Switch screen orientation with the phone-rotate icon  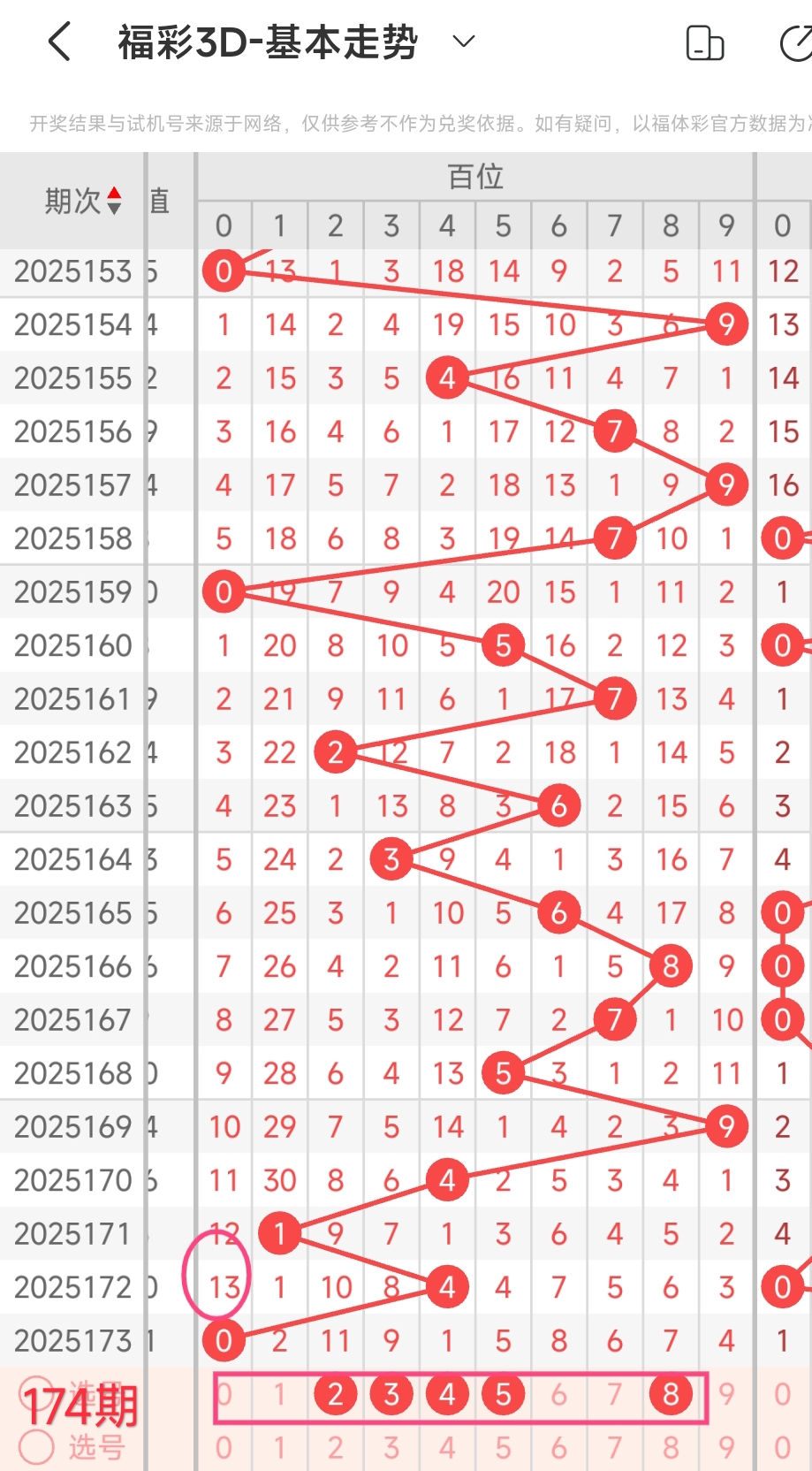[x=705, y=42]
